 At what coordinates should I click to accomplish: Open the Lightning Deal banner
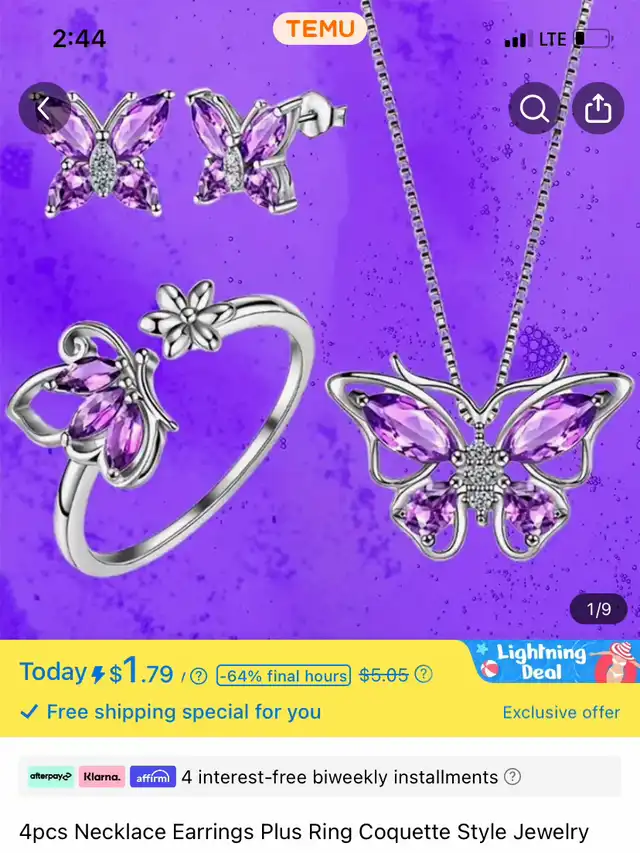tap(555, 662)
